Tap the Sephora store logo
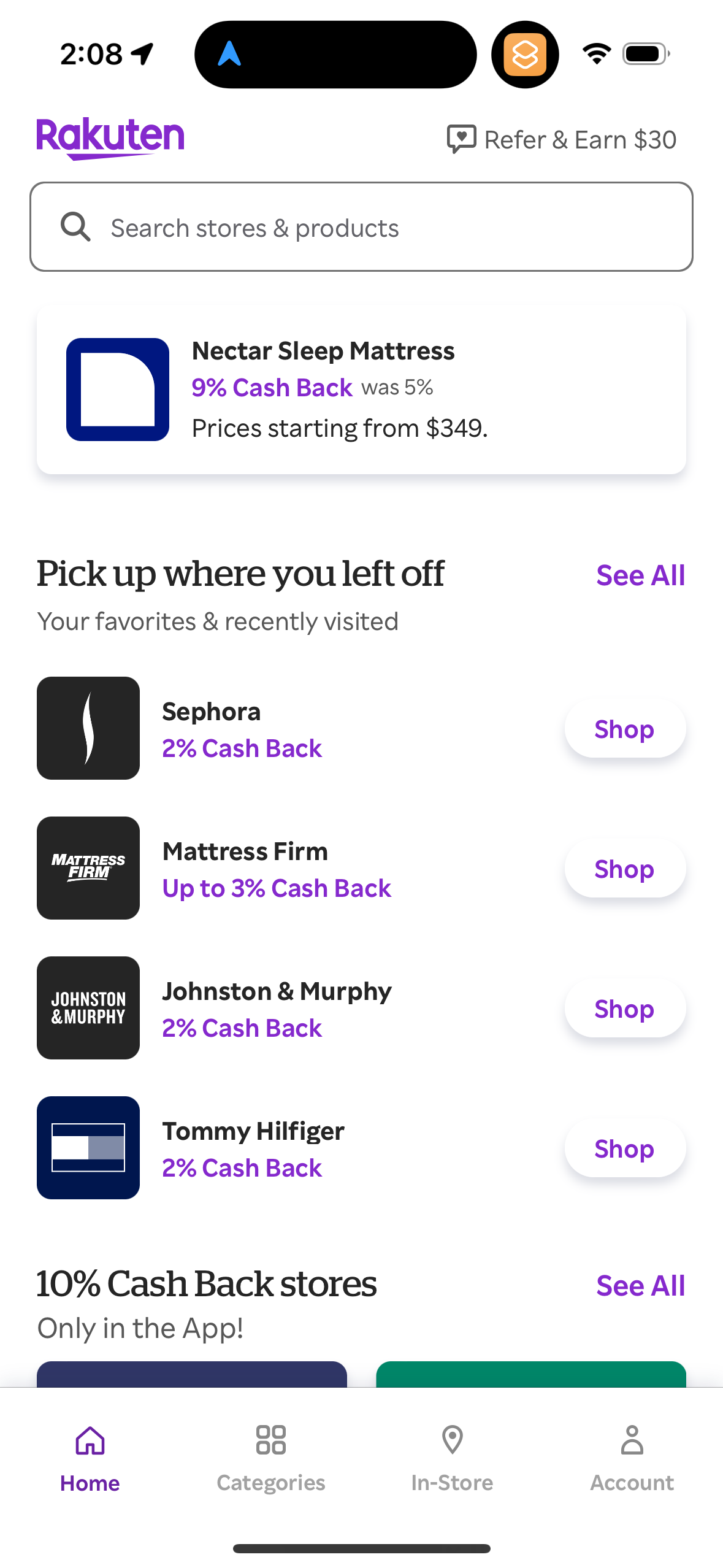This screenshot has width=723, height=1568. click(88, 728)
